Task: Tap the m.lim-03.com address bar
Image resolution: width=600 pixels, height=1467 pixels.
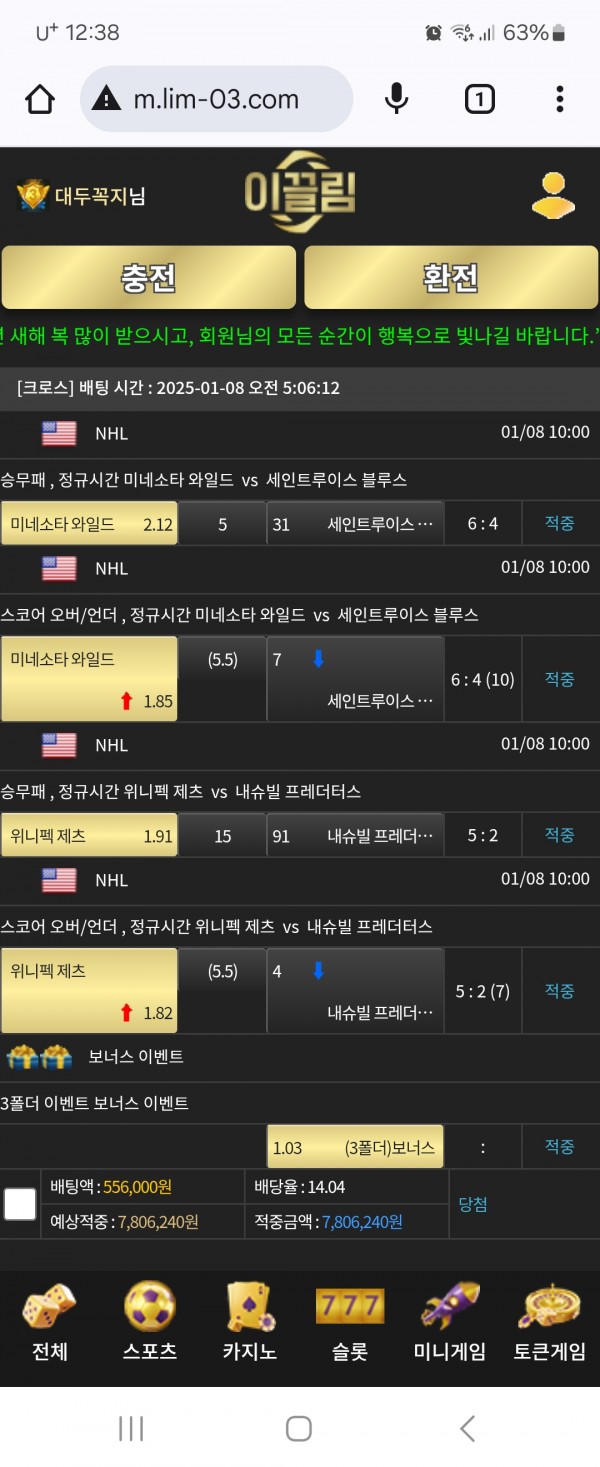Action: pyautogui.click(x=216, y=99)
